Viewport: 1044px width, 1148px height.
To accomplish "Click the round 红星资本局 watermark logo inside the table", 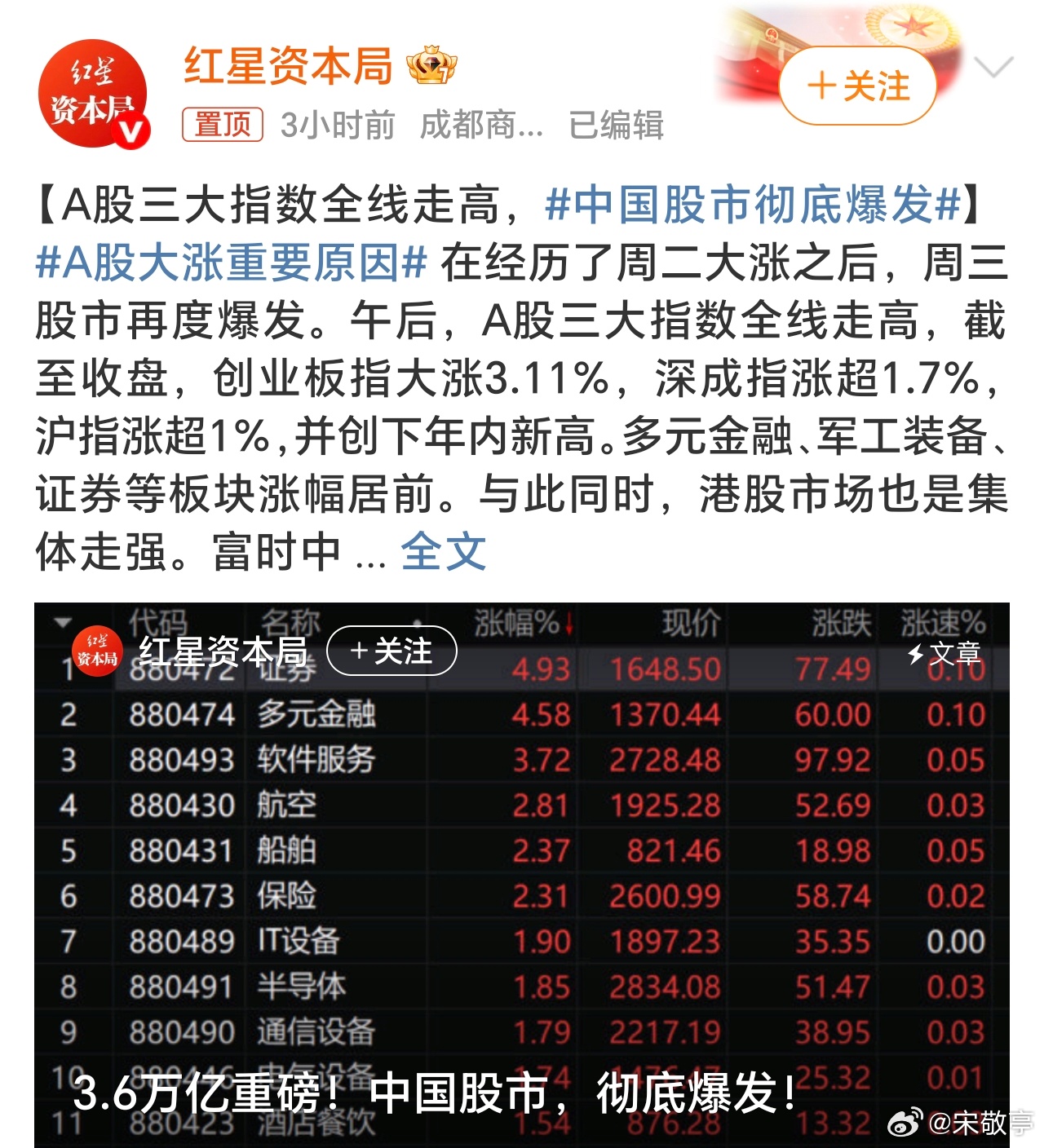I will coord(99,652).
